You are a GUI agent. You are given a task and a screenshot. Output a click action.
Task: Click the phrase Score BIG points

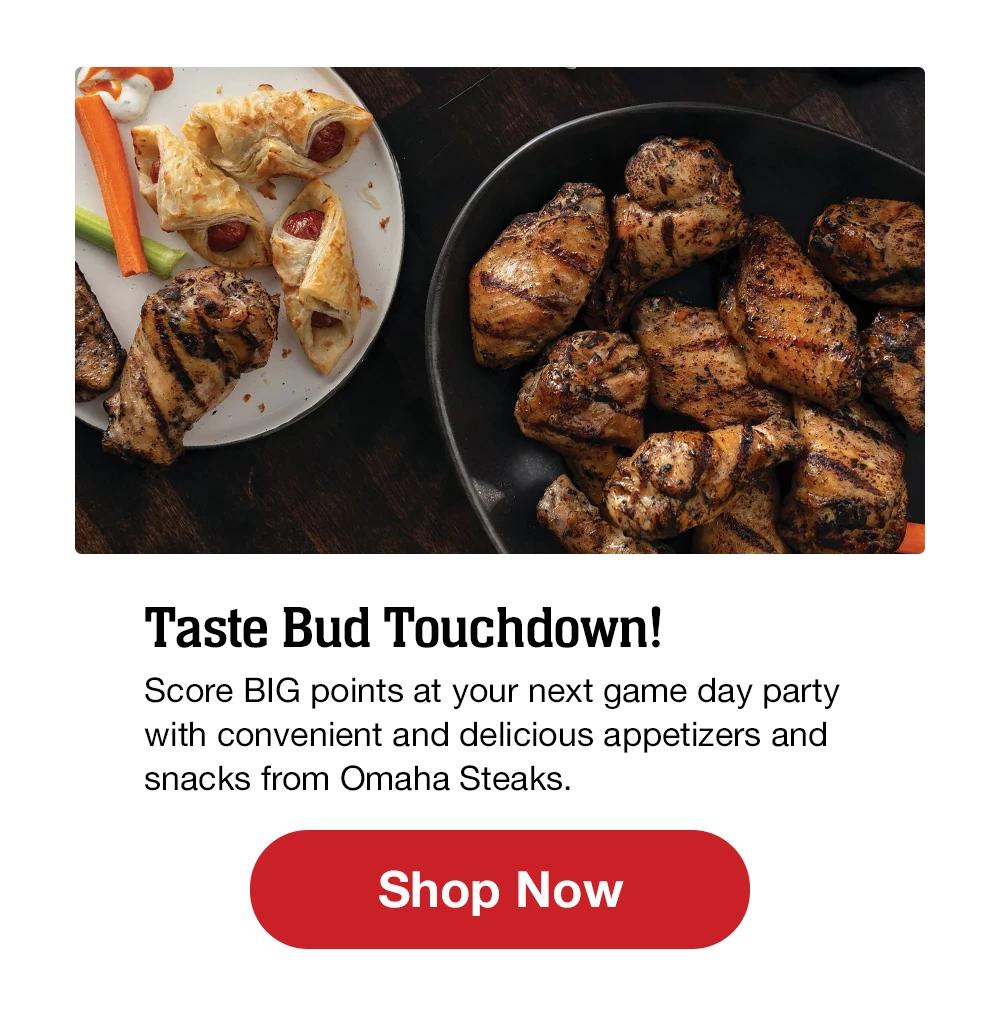[x=265, y=689]
